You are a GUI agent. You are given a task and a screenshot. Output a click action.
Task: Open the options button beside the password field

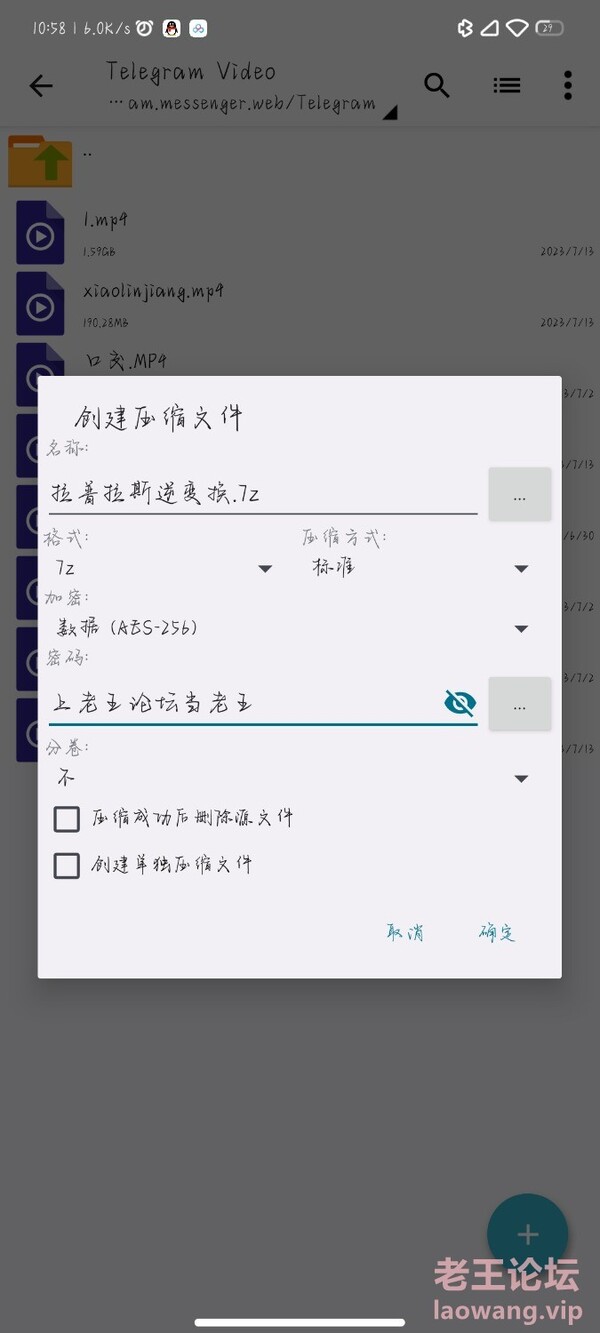click(x=519, y=704)
